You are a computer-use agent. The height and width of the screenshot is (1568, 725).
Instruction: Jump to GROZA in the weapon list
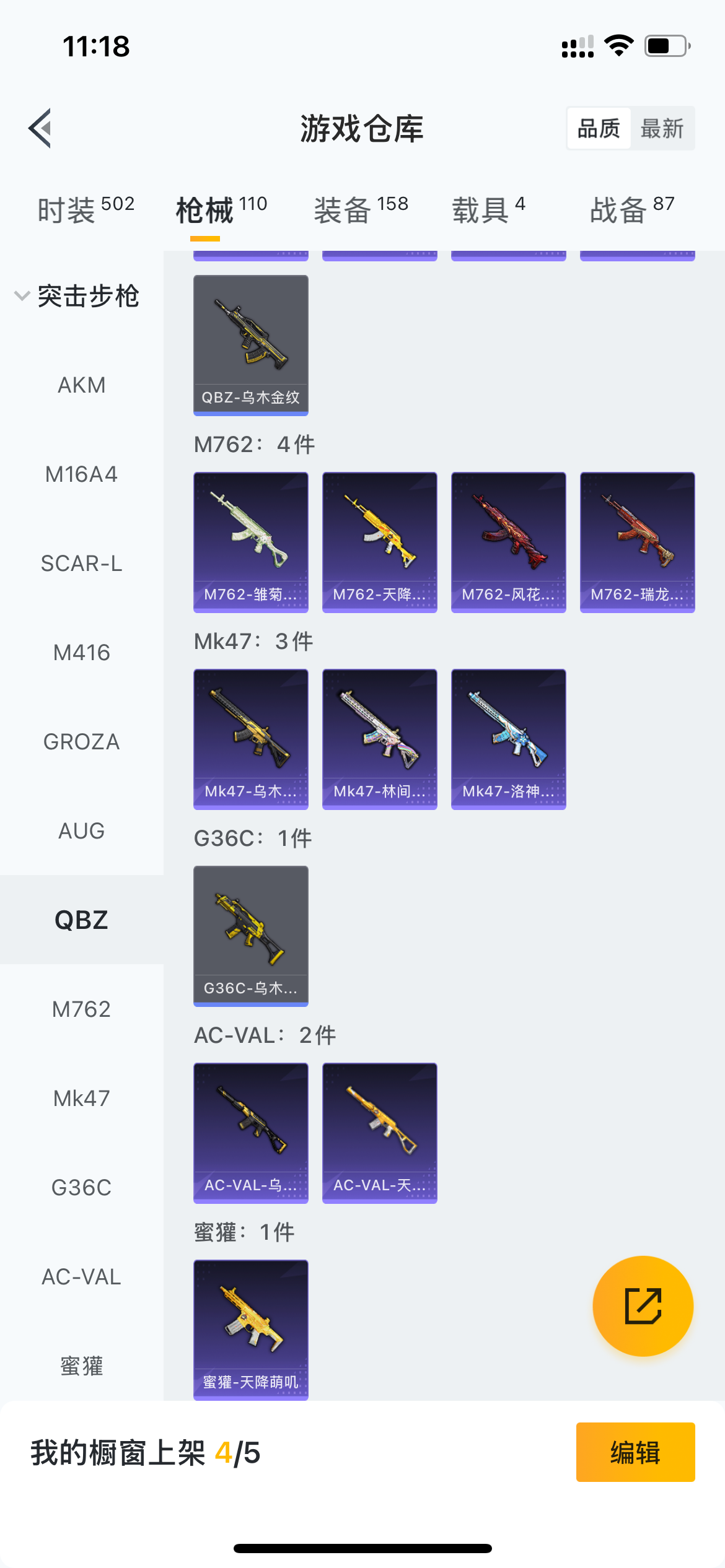tap(82, 741)
